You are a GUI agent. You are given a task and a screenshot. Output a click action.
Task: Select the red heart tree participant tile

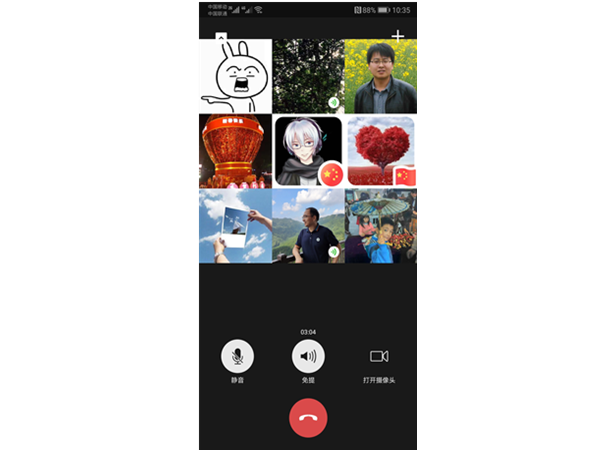381,151
